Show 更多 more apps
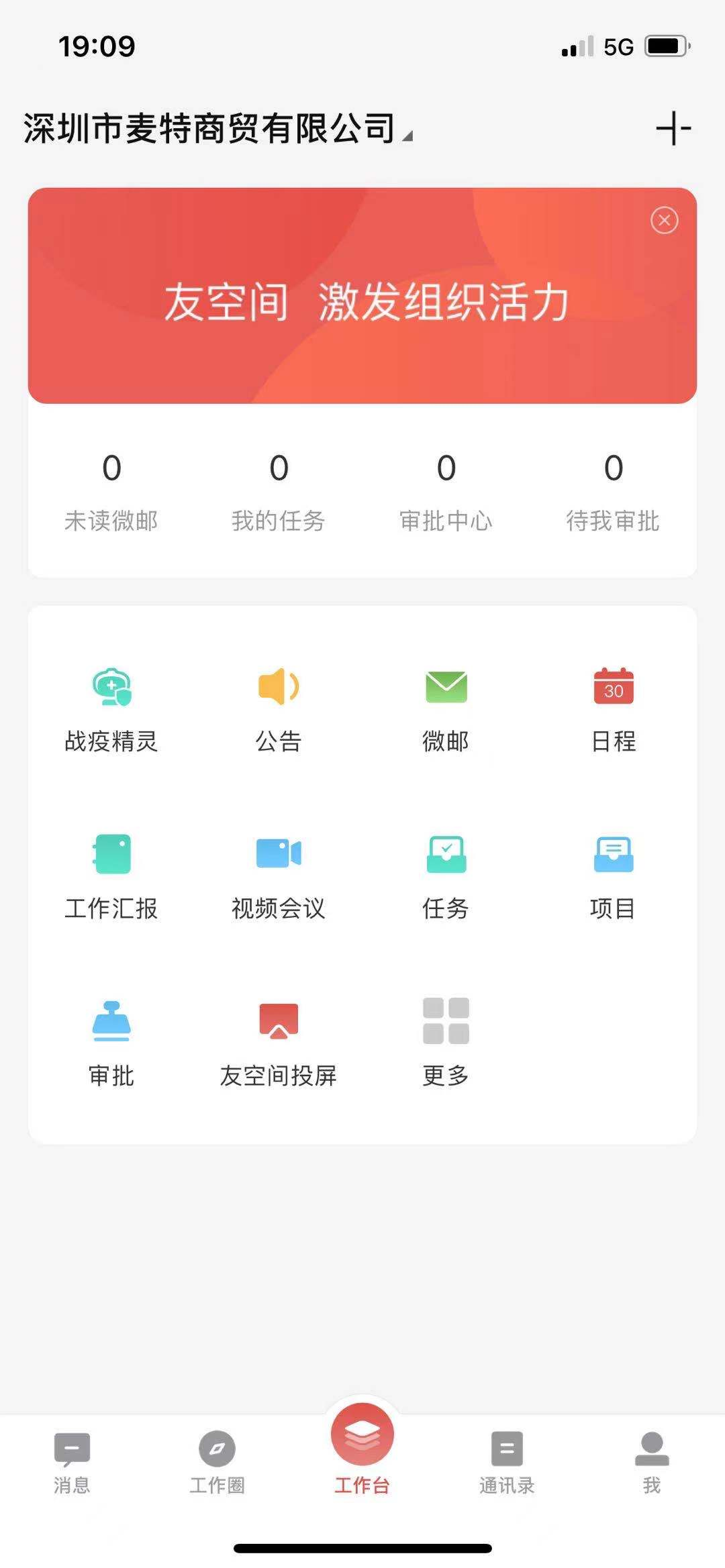 446,1044
